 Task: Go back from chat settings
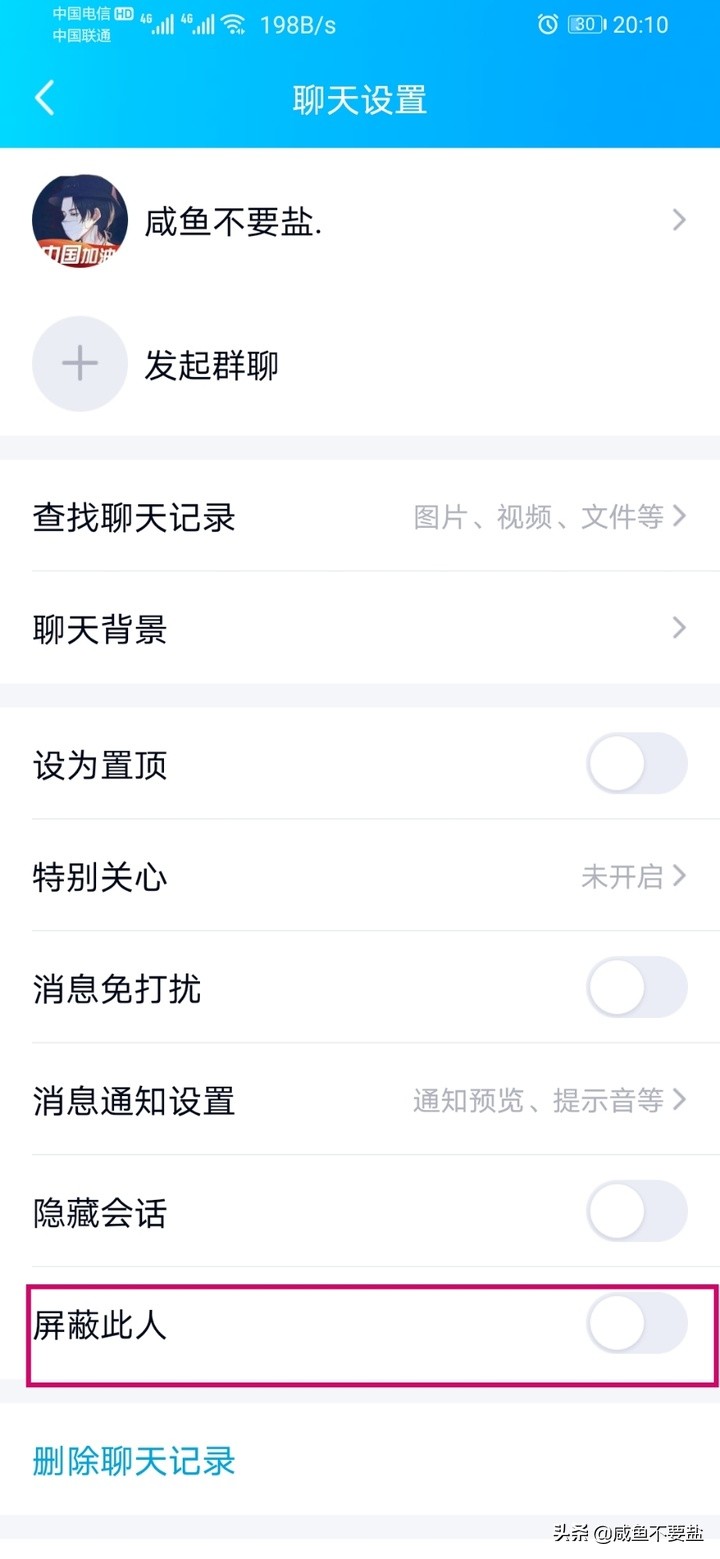click(x=44, y=99)
